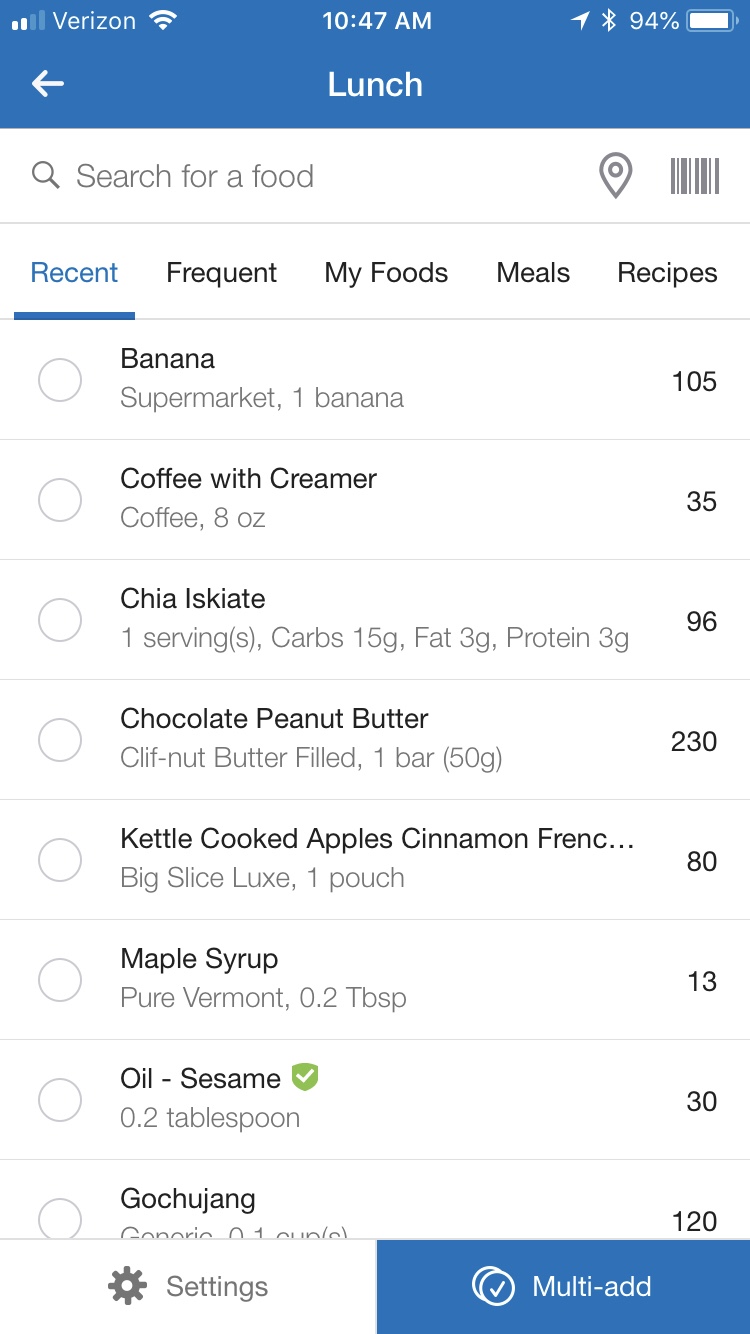The width and height of the screenshot is (750, 1334).
Task: Open the barcode scanner
Action: coord(695,176)
